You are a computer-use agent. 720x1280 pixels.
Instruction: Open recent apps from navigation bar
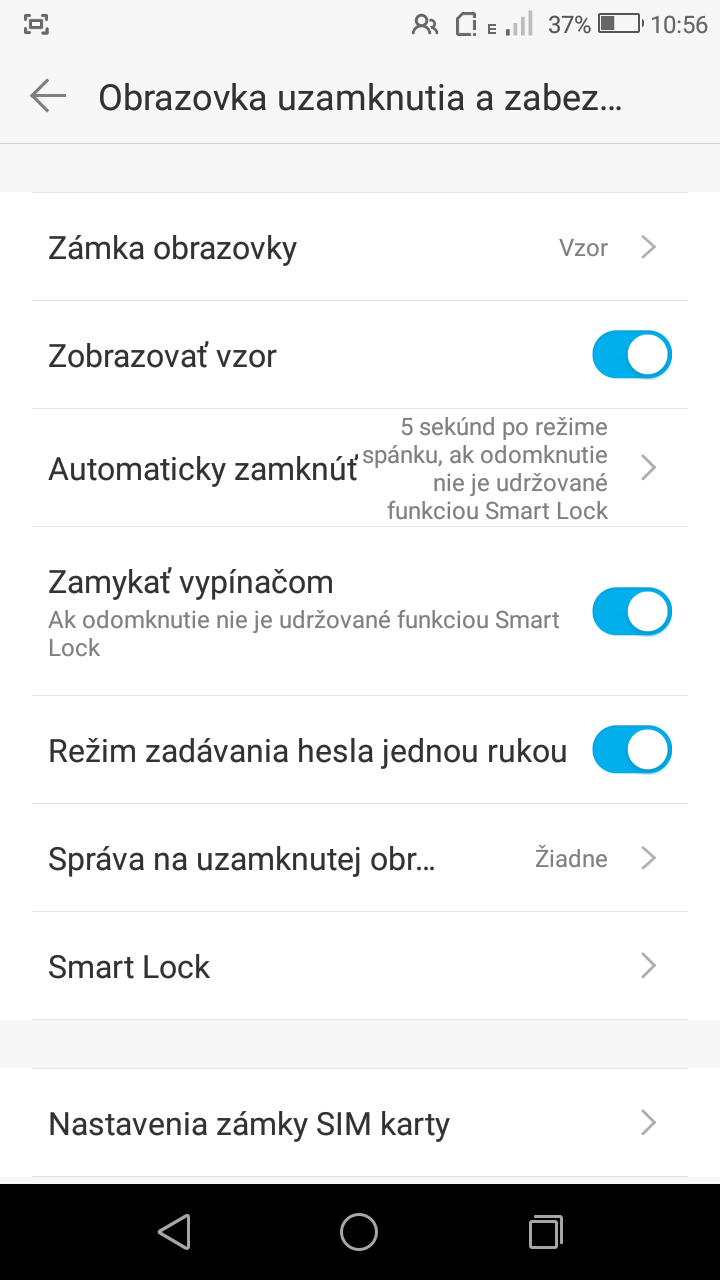coord(545,1232)
